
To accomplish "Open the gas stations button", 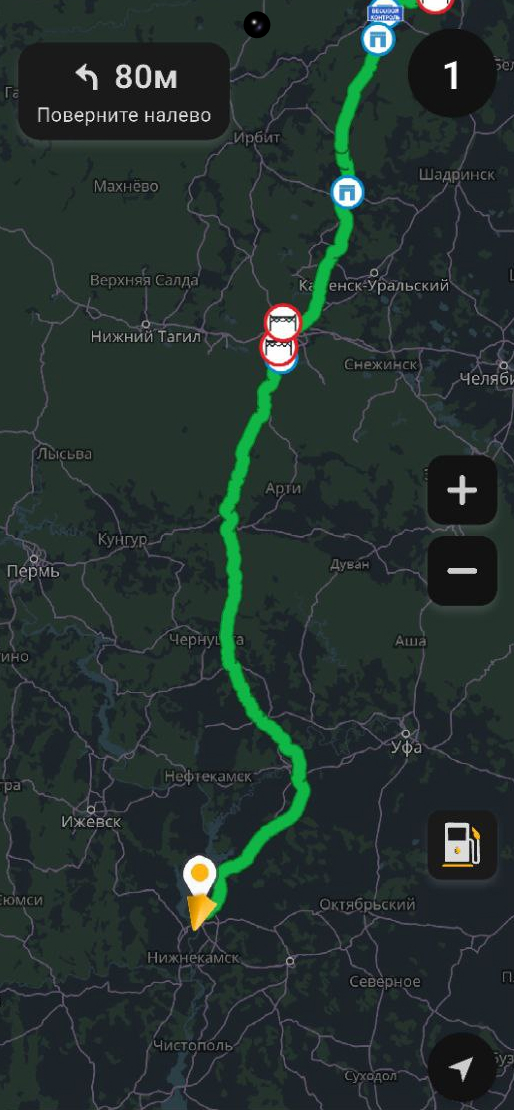I will [462, 845].
